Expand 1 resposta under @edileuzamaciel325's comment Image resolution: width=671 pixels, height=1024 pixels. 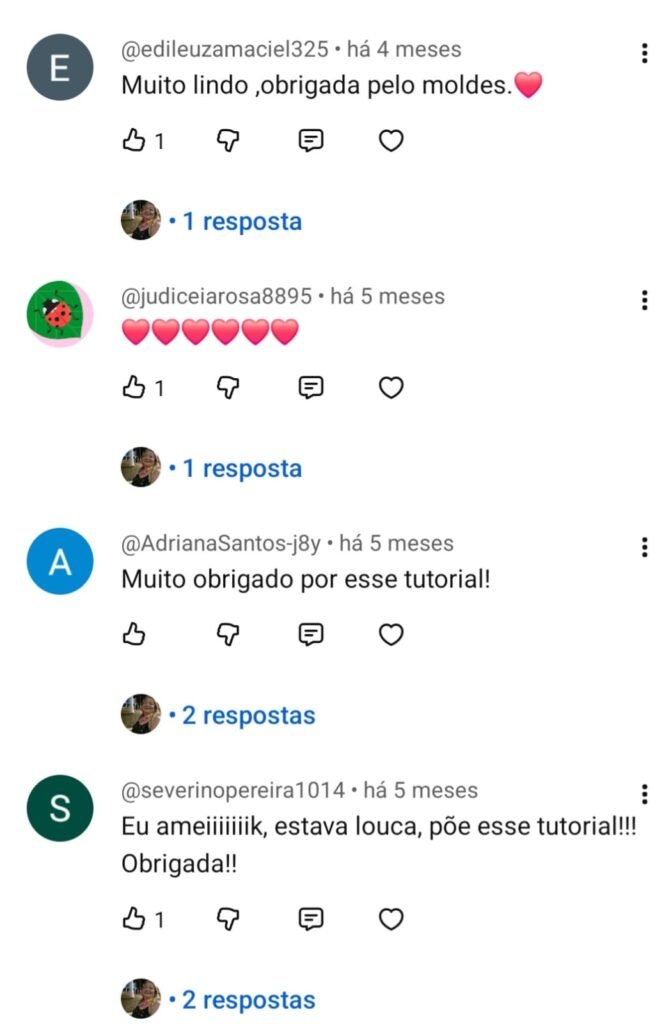pos(241,221)
